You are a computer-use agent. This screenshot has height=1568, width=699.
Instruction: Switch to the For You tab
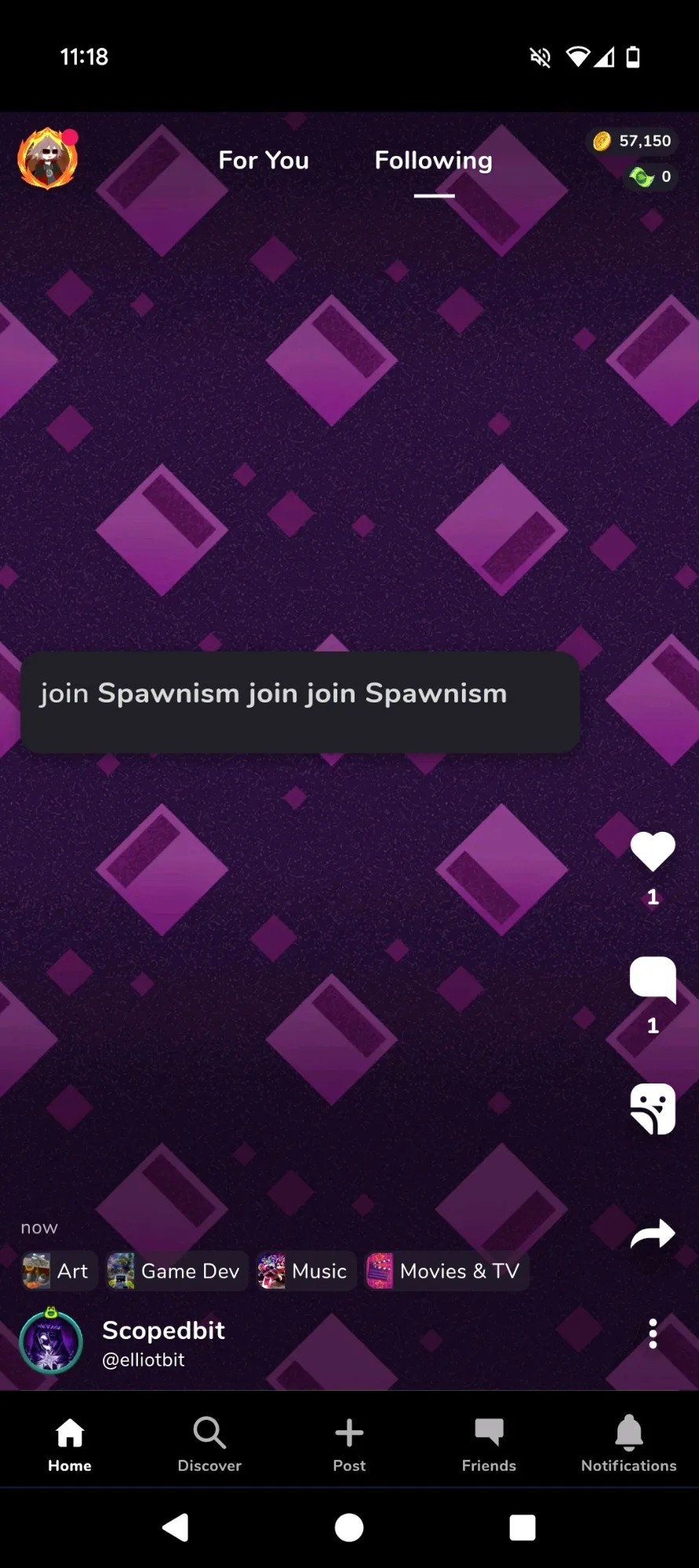tap(264, 161)
